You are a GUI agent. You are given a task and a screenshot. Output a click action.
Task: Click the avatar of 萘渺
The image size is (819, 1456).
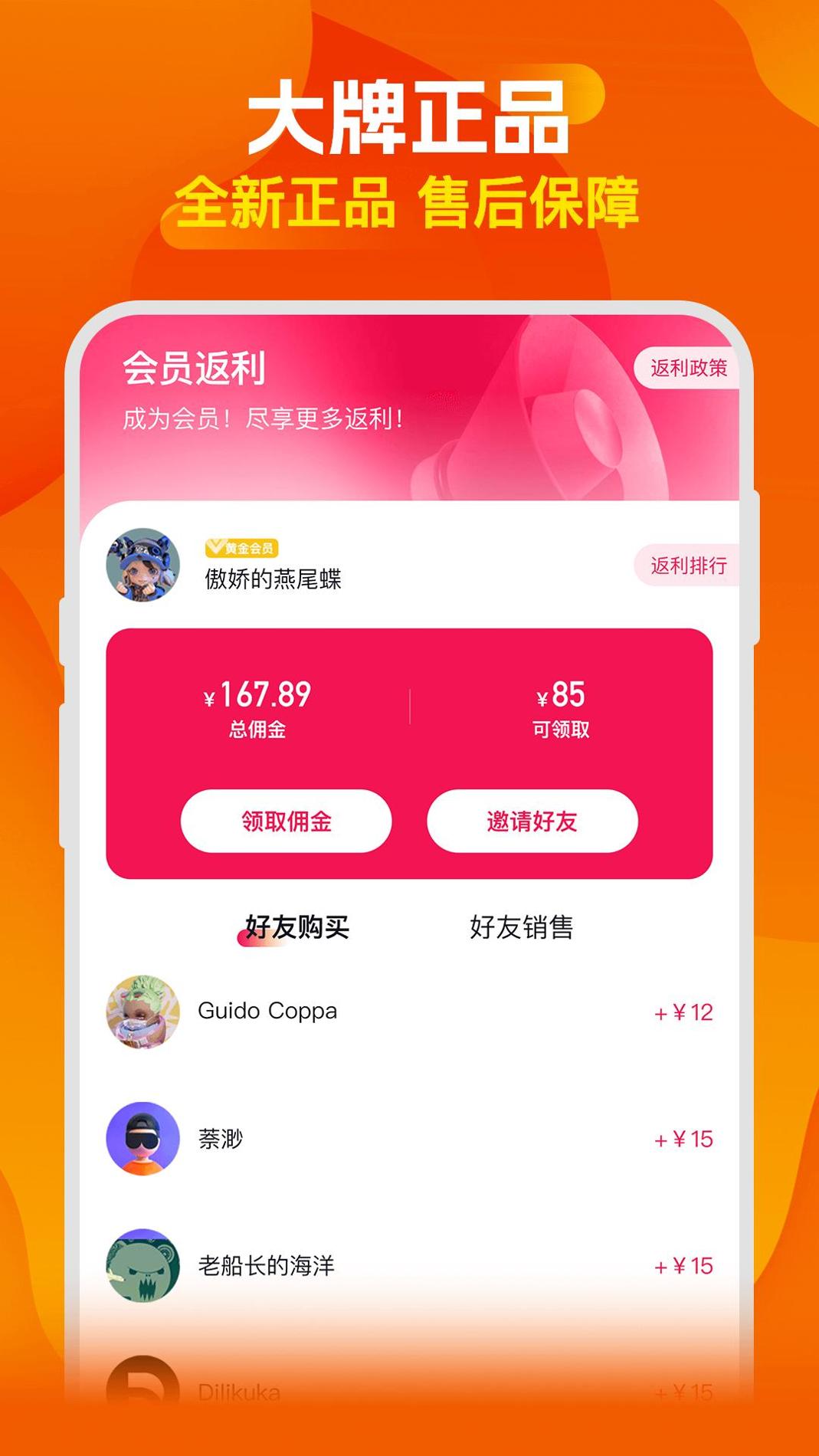(x=141, y=1140)
